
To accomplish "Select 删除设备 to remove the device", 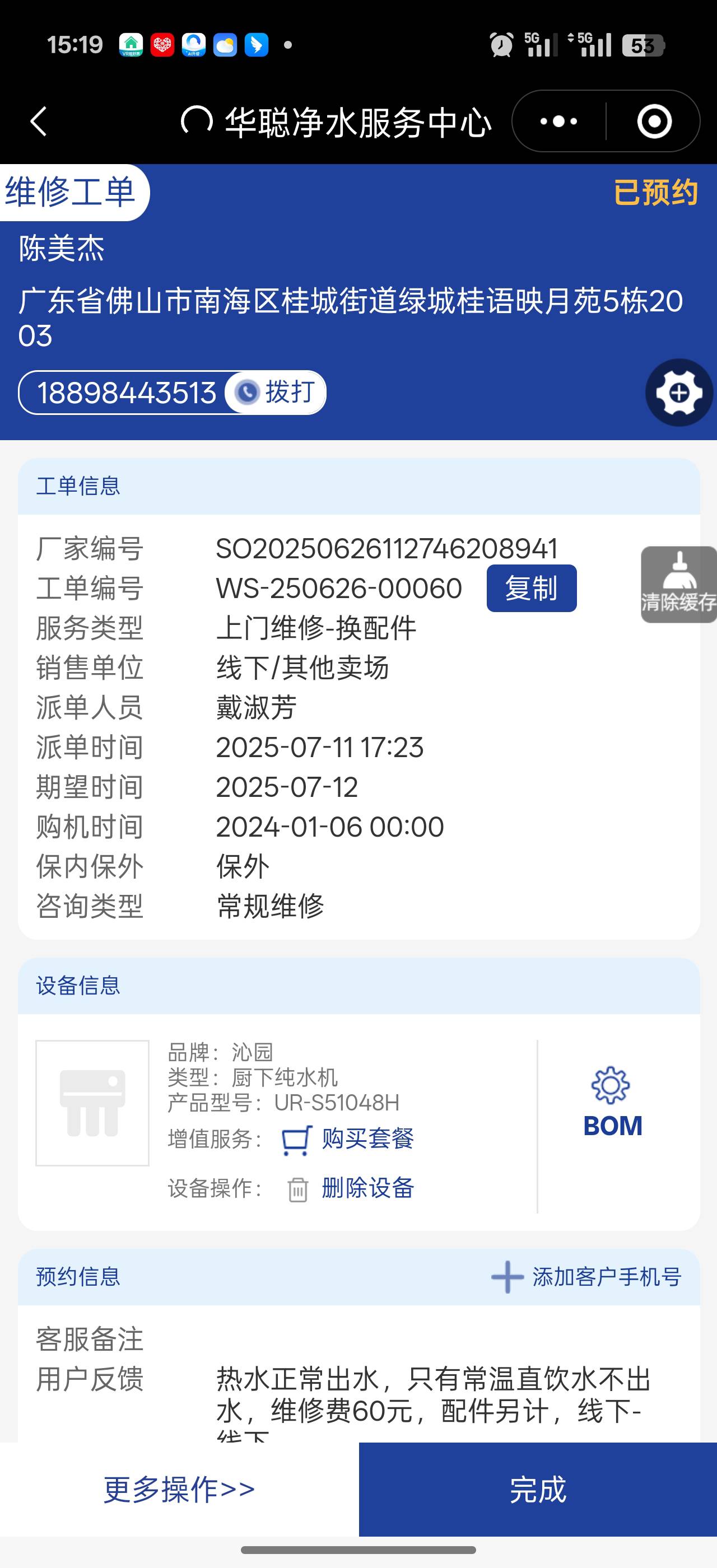I will [x=351, y=1188].
